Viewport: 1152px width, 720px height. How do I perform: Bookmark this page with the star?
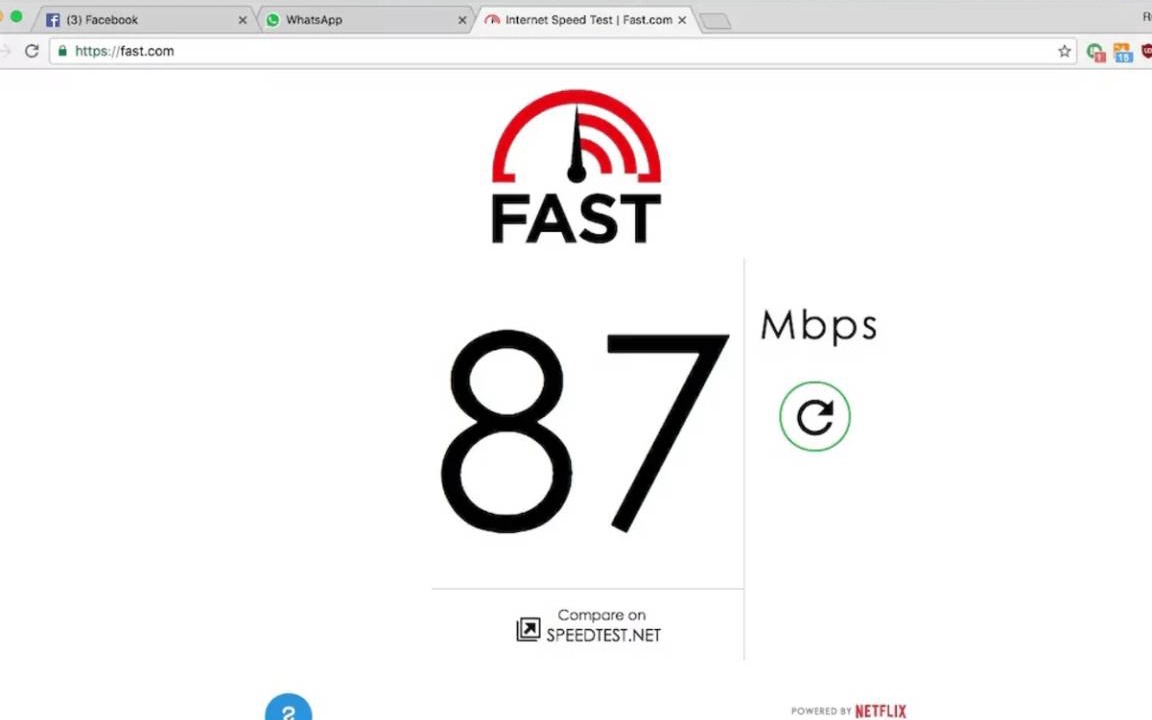[x=1064, y=51]
